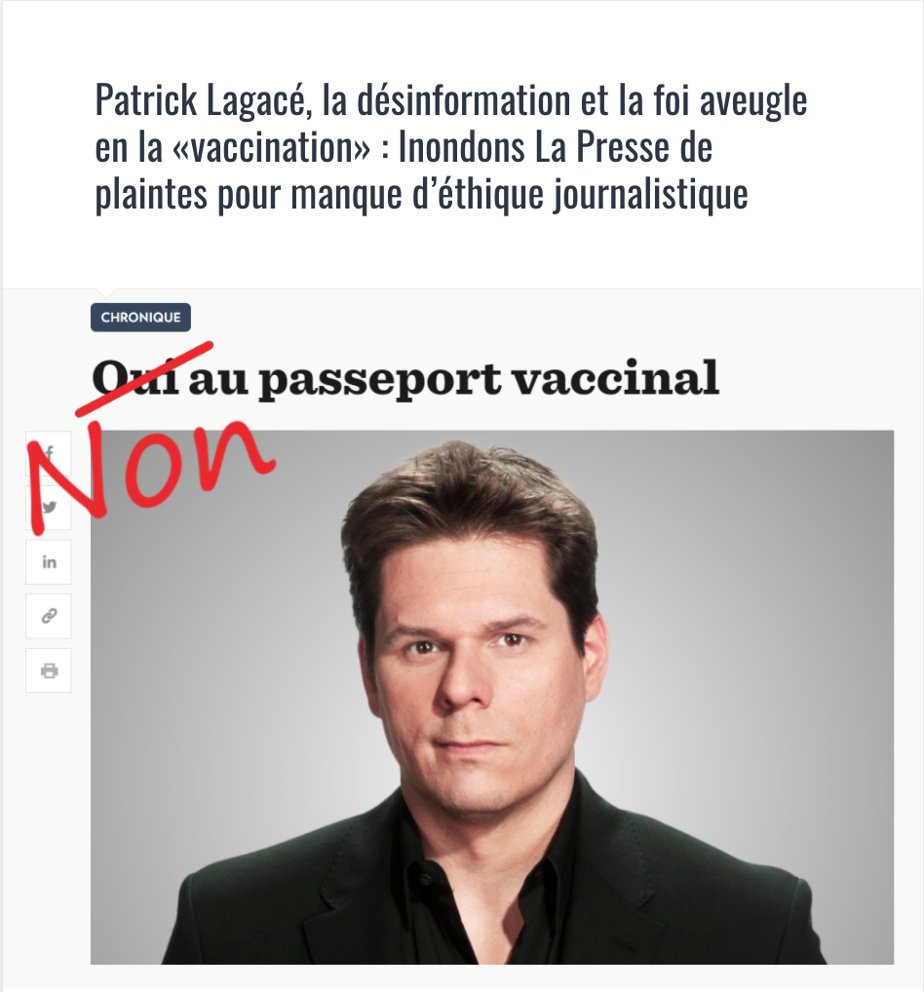The height and width of the screenshot is (992, 924).
Task: Open the passeport vaccinal article image
Action: [x=492, y=696]
